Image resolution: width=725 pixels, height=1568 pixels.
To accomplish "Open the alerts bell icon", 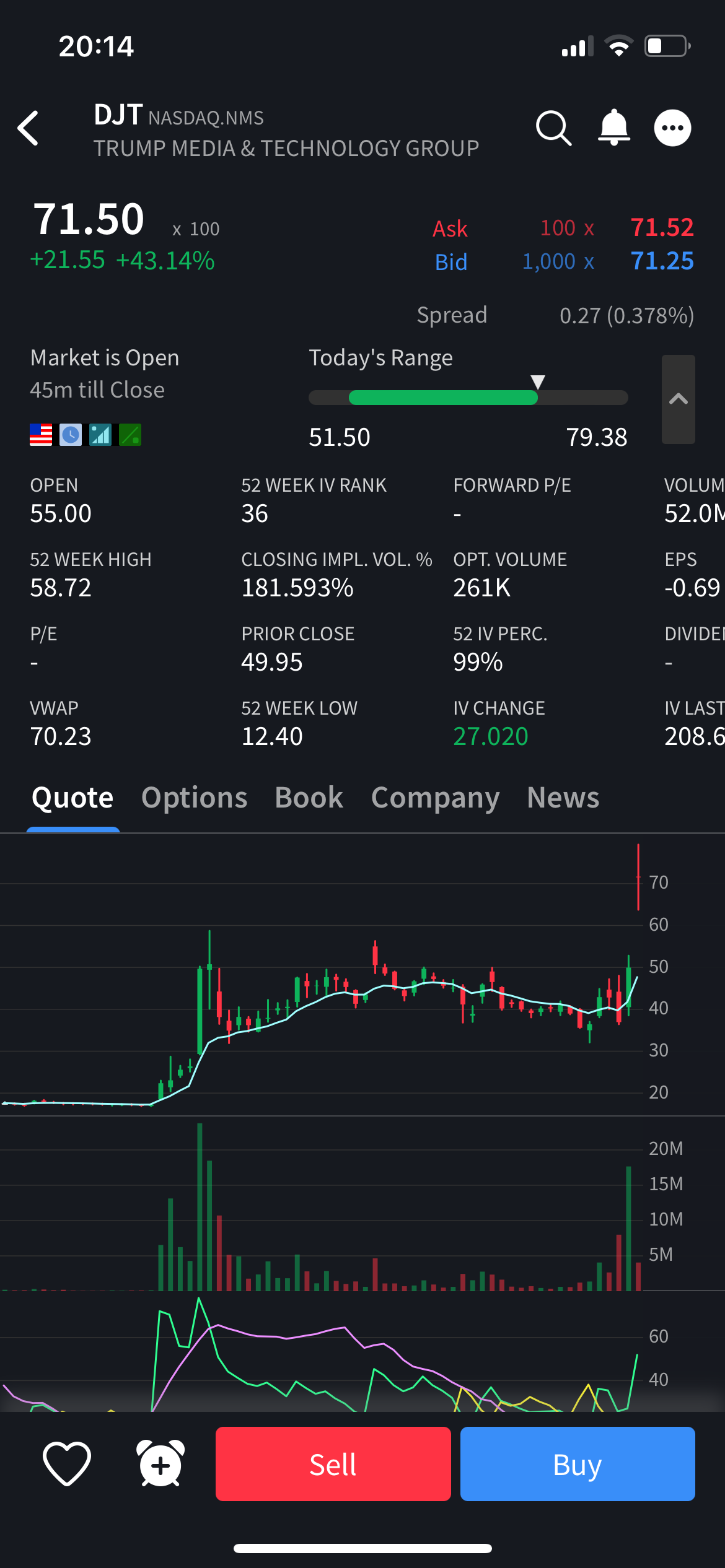I will [x=613, y=128].
